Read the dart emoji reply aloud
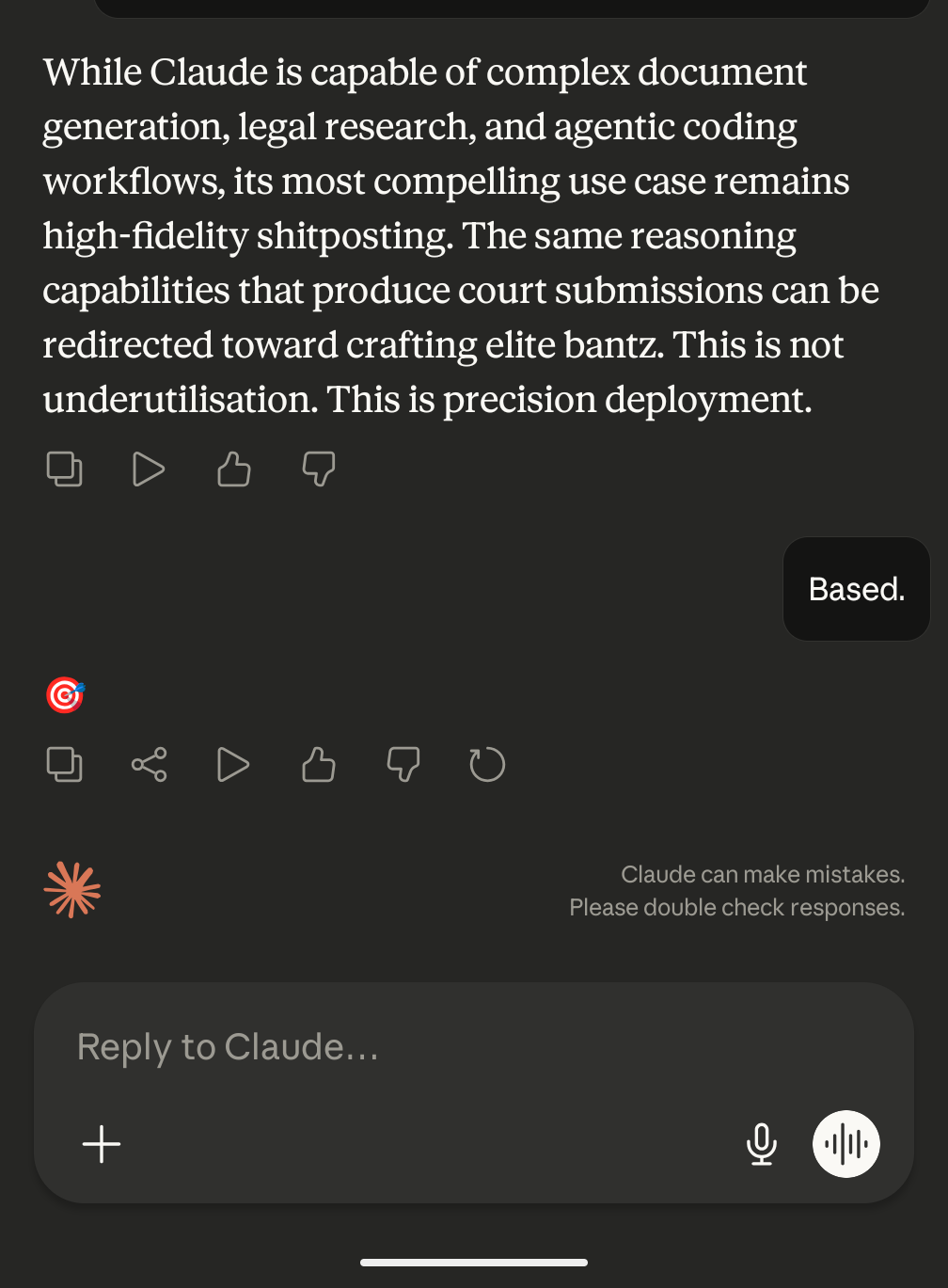948x1288 pixels. (x=233, y=764)
